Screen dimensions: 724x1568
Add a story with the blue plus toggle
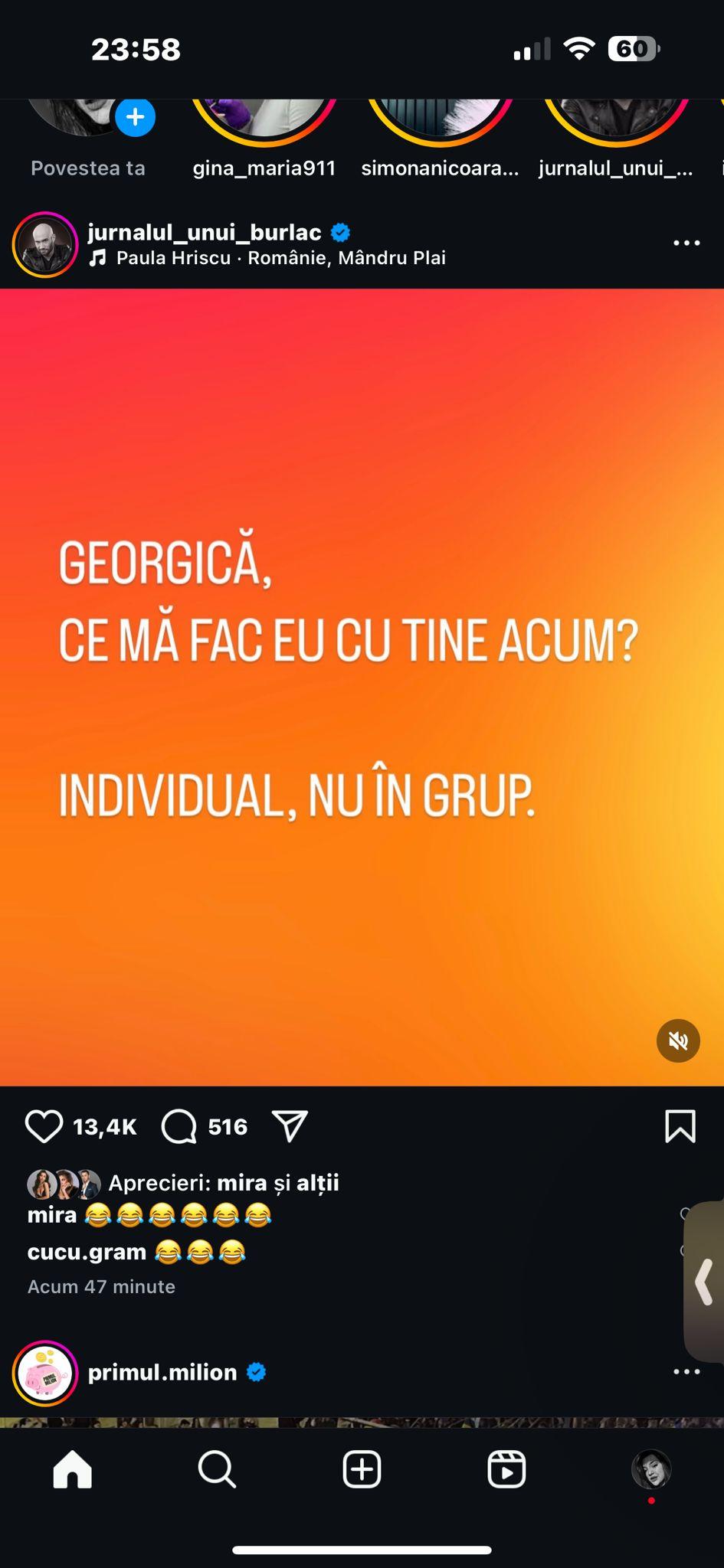135,116
